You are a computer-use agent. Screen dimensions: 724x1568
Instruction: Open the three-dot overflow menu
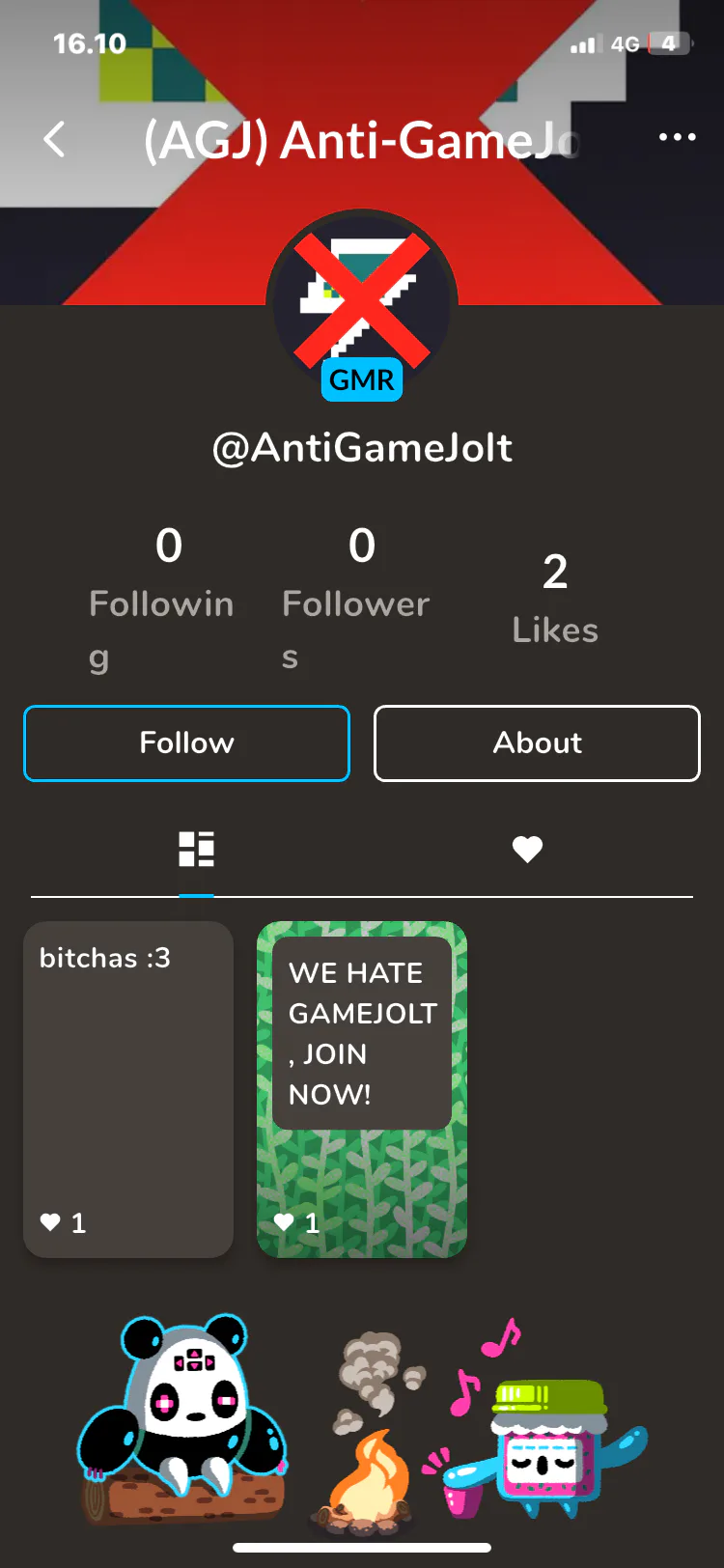coord(677,137)
